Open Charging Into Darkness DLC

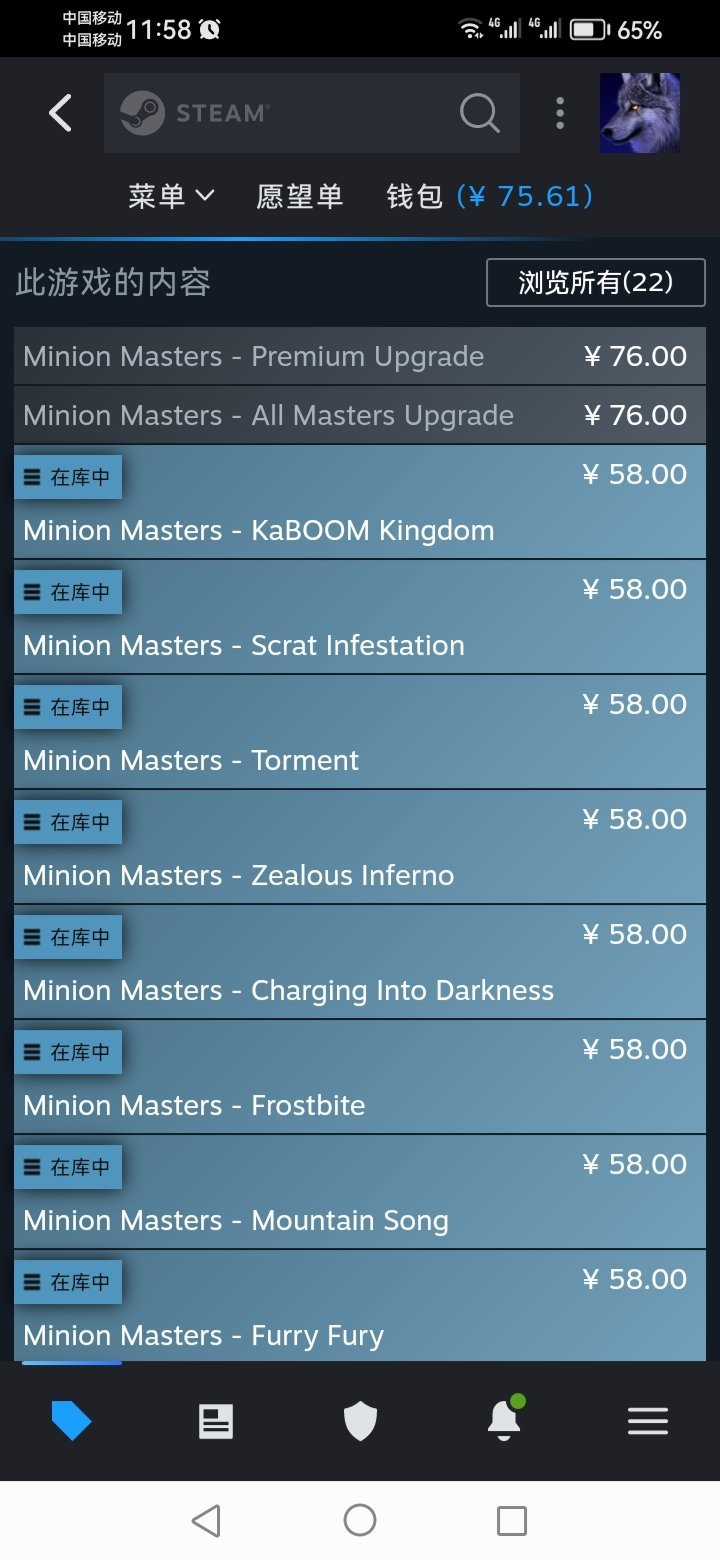click(360, 962)
